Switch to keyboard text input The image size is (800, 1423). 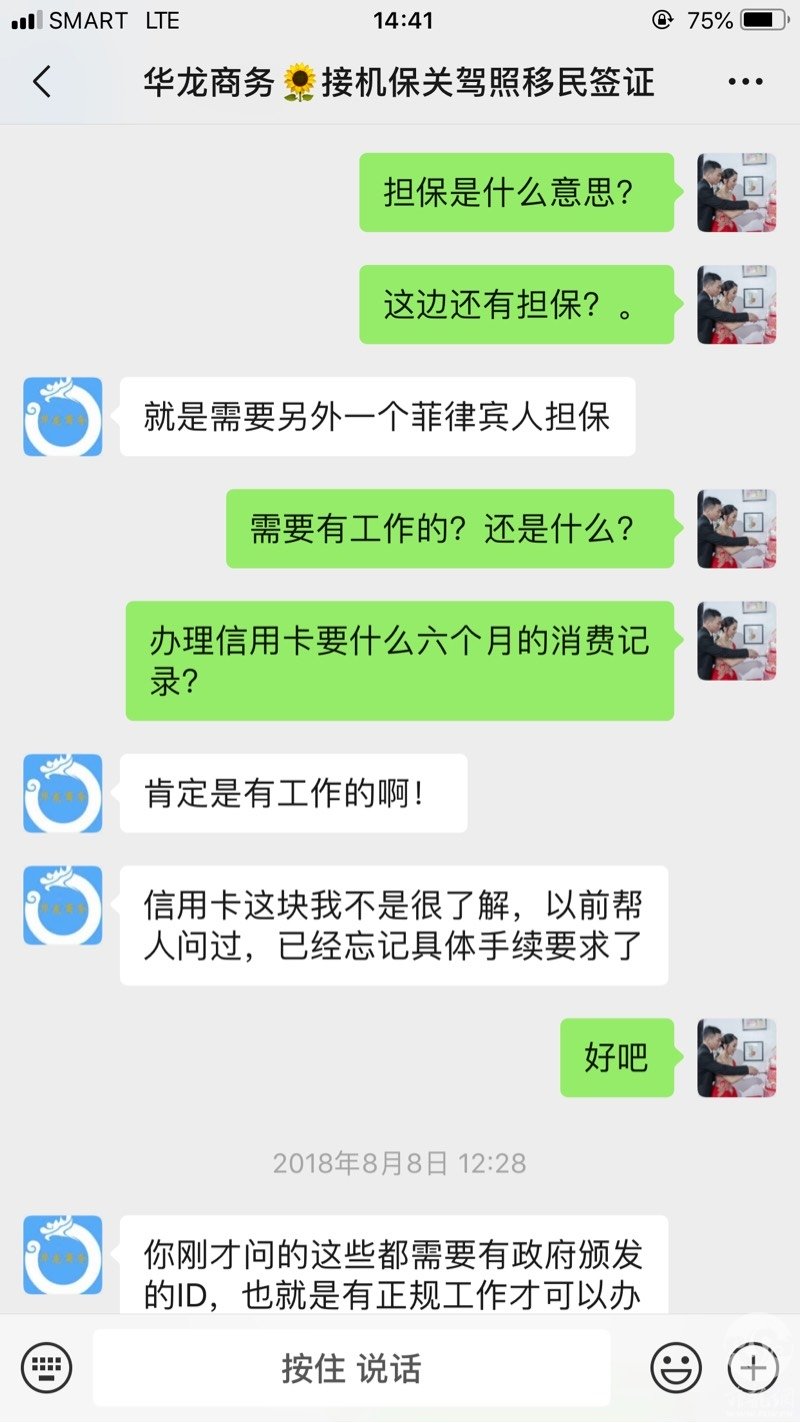point(46,1367)
